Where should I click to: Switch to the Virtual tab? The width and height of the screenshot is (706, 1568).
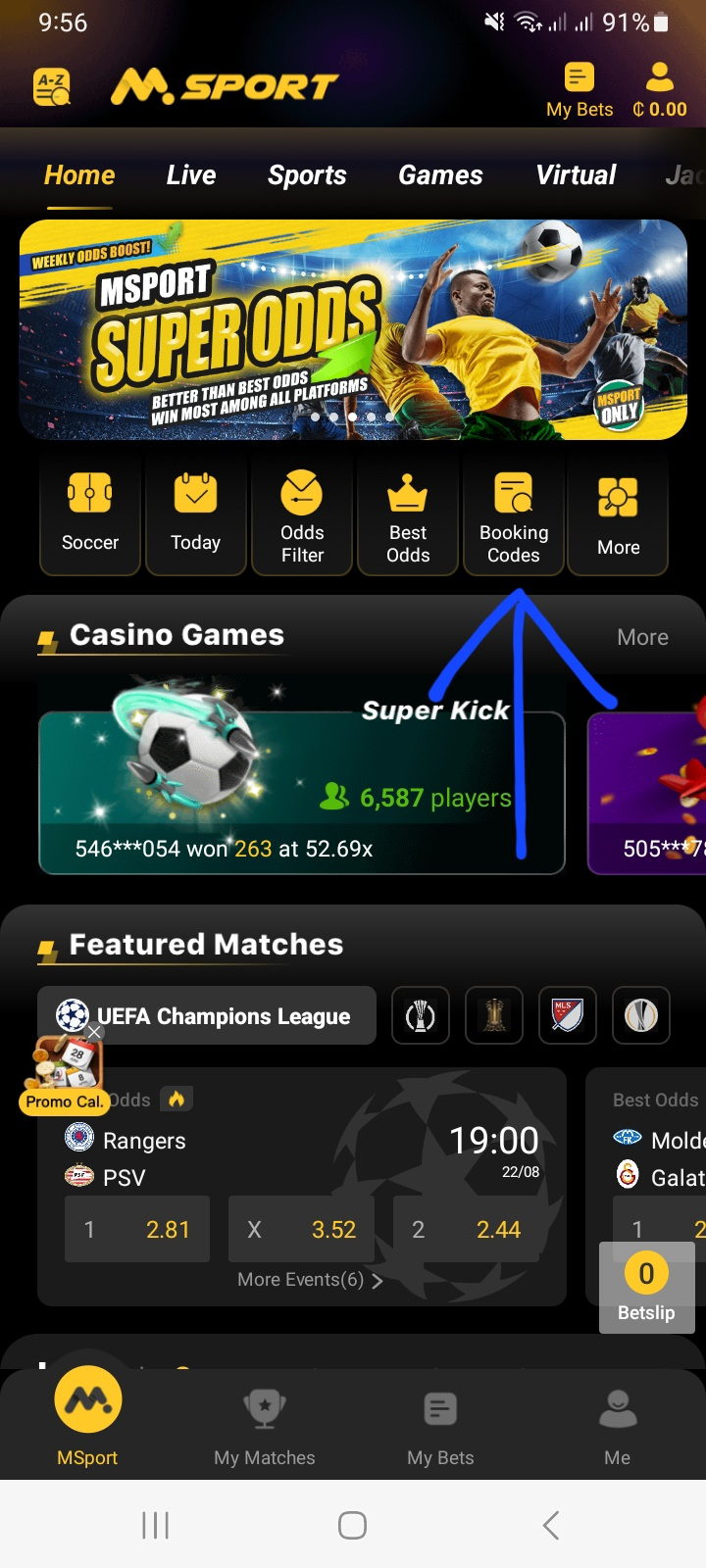pos(576,175)
